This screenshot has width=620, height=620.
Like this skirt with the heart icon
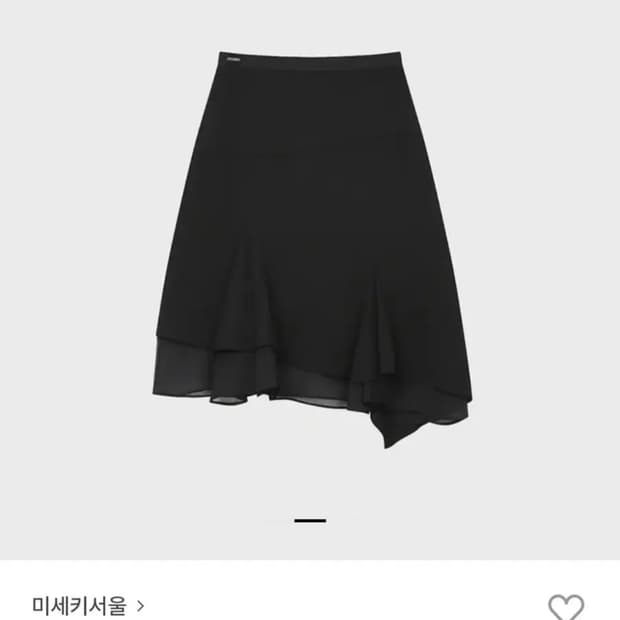click(566, 607)
